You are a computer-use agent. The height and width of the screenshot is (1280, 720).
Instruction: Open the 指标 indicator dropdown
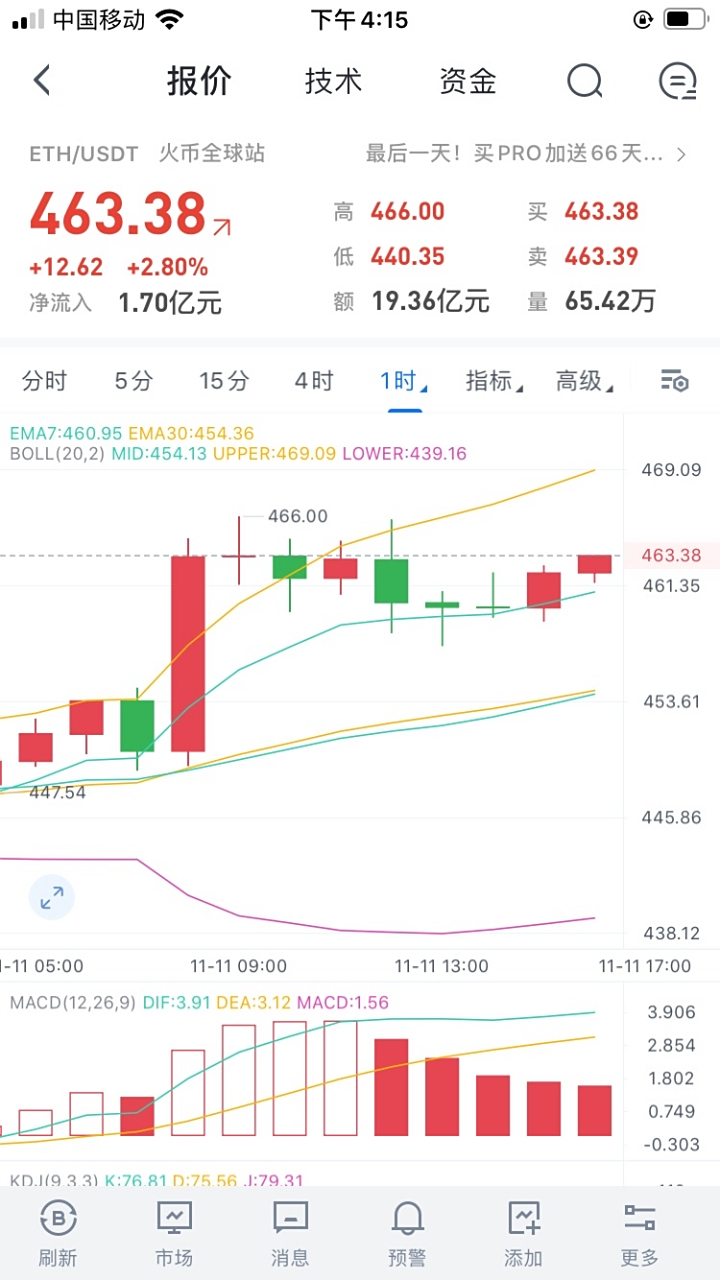[492, 380]
